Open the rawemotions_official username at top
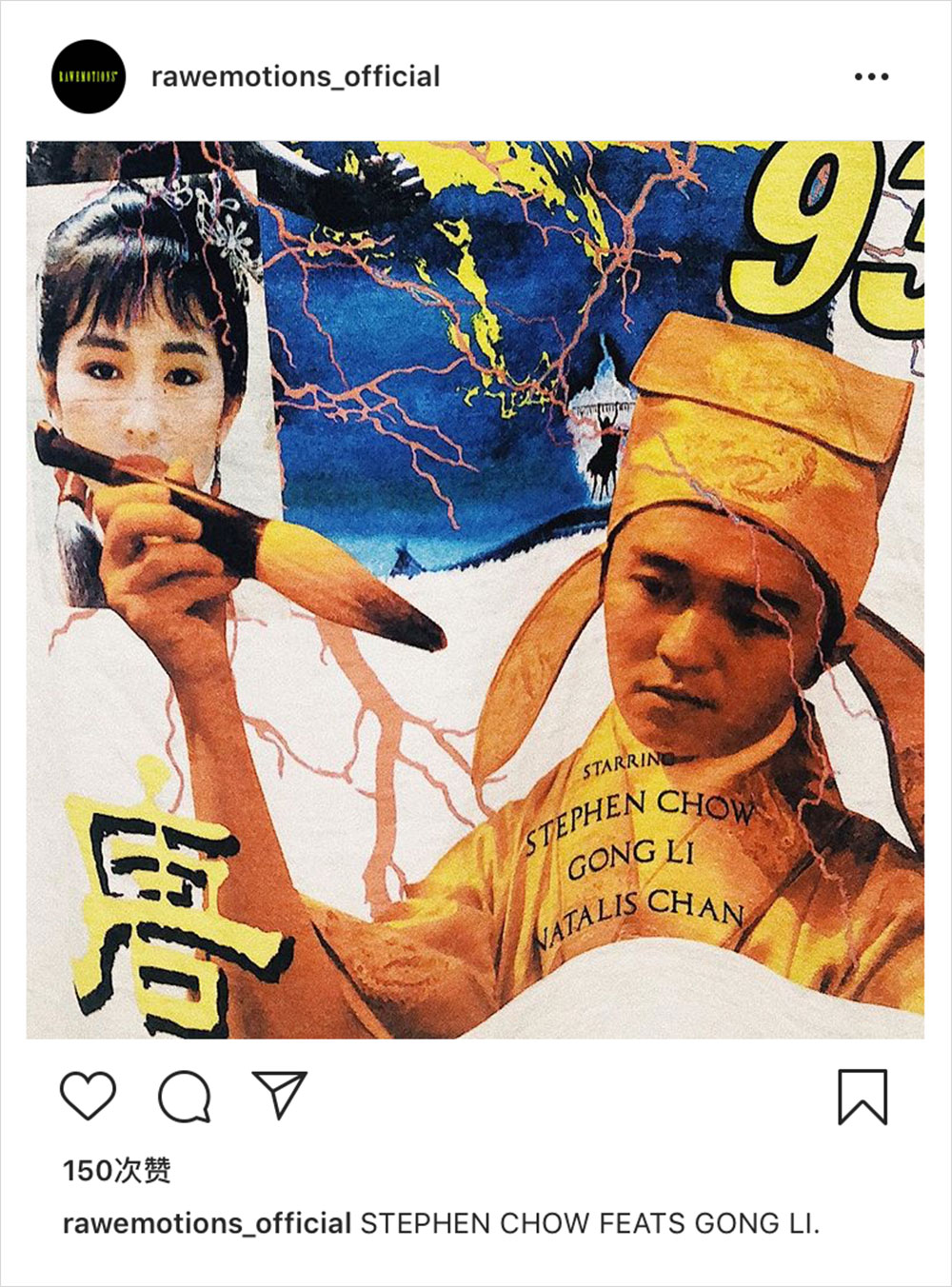952x1287 pixels. point(295,76)
